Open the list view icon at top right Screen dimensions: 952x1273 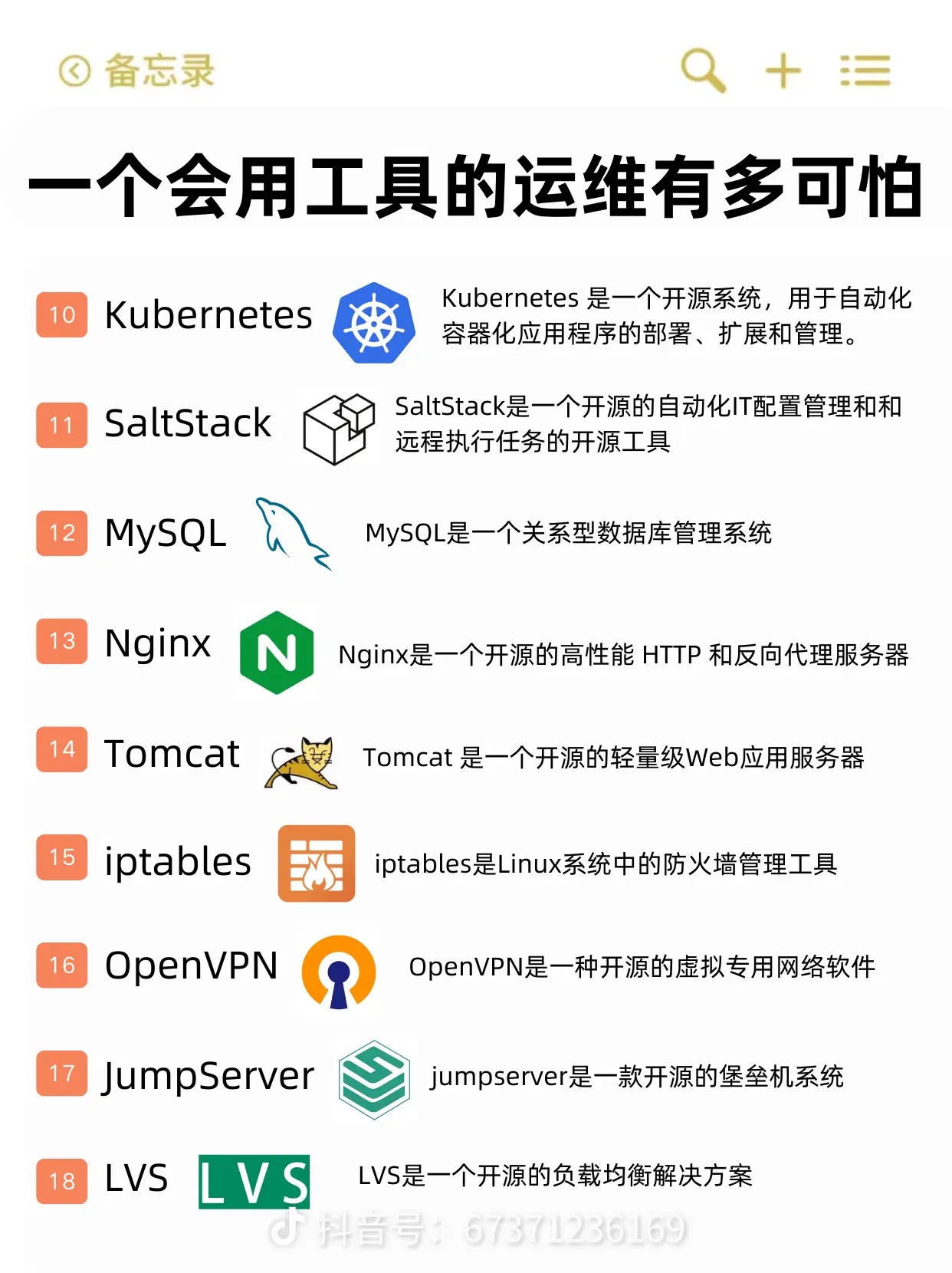(x=863, y=70)
